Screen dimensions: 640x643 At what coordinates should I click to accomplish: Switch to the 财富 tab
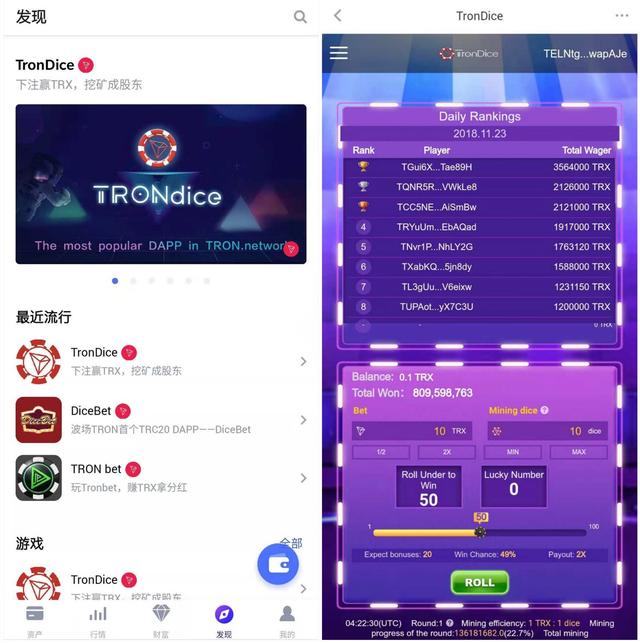click(x=161, y=620)
